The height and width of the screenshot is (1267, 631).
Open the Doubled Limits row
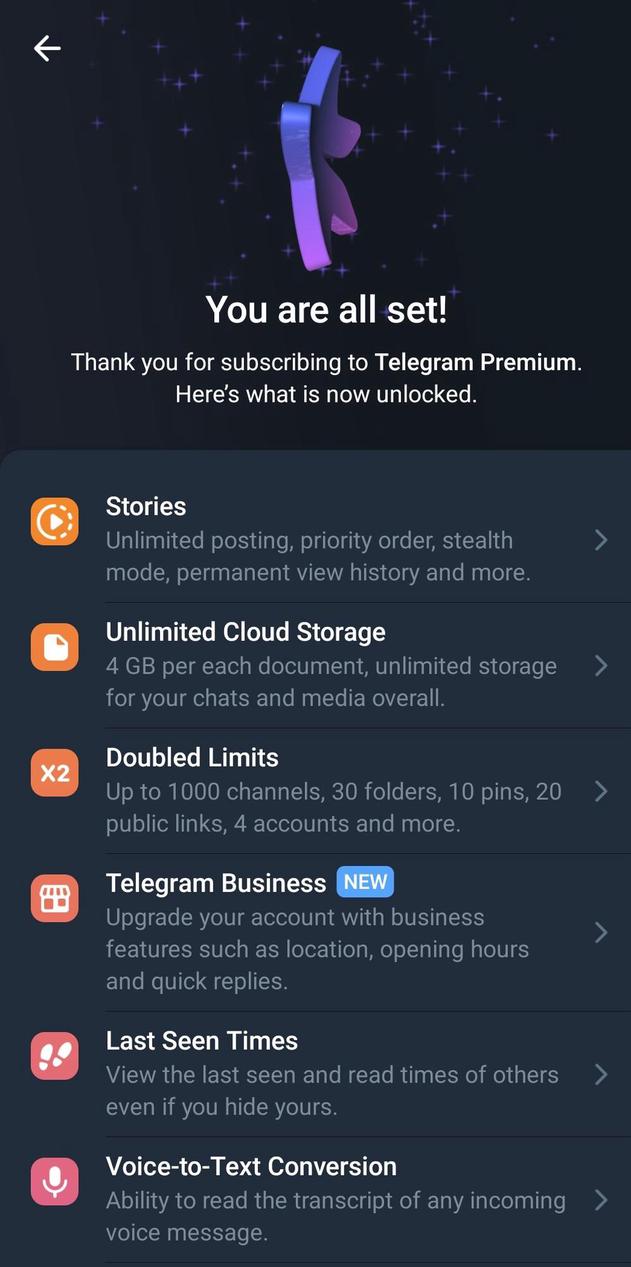[315, 791]
